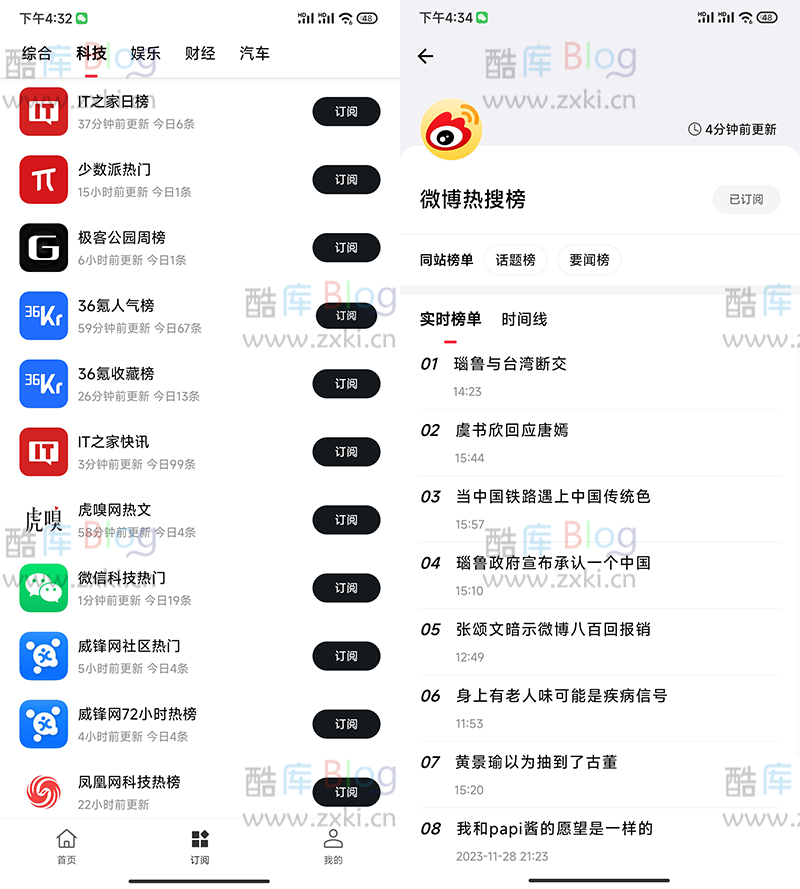Switch to the 娱乐 category tab
Image resolution: width=800 pixels, height=889 pixels.
[144, 53]
